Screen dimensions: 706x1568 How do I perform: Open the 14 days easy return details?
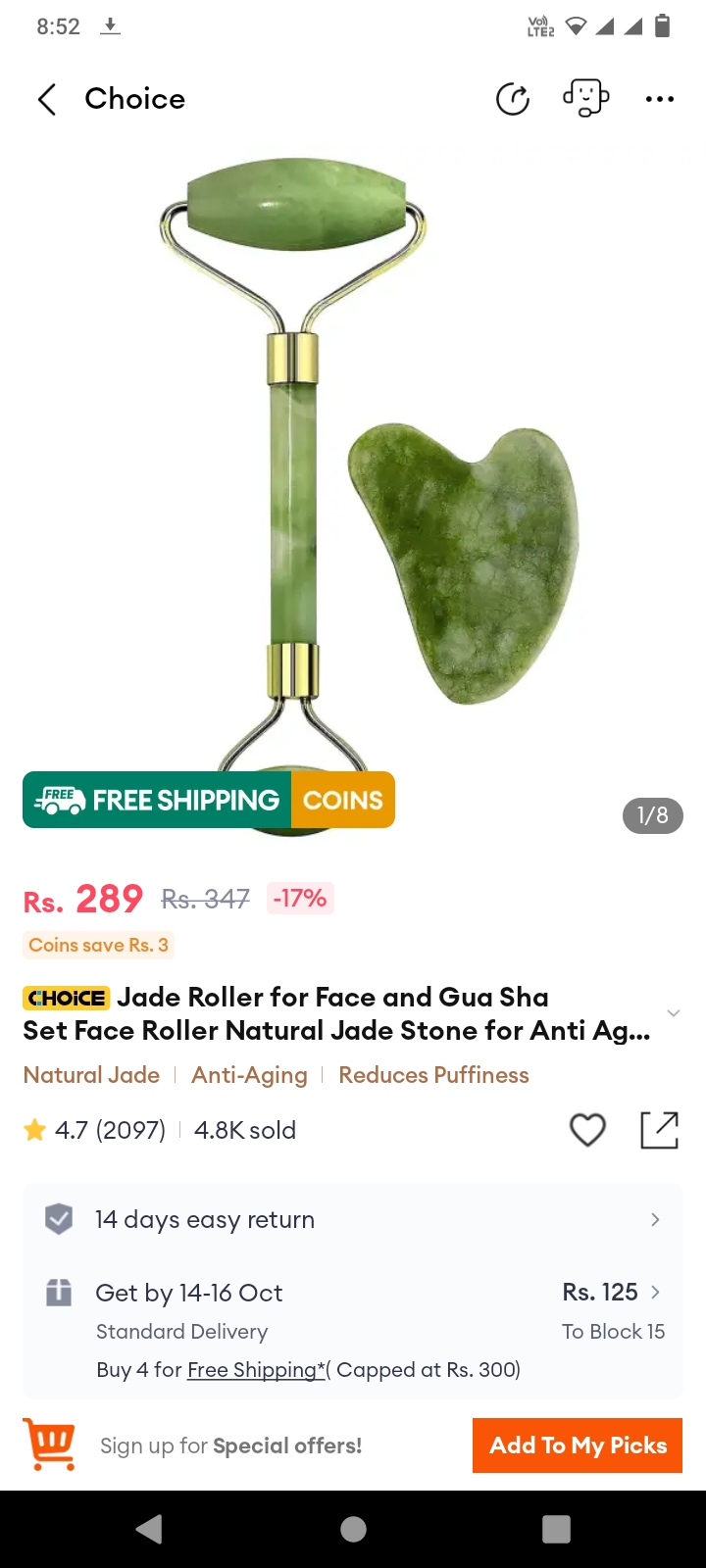coord(353,1220)
